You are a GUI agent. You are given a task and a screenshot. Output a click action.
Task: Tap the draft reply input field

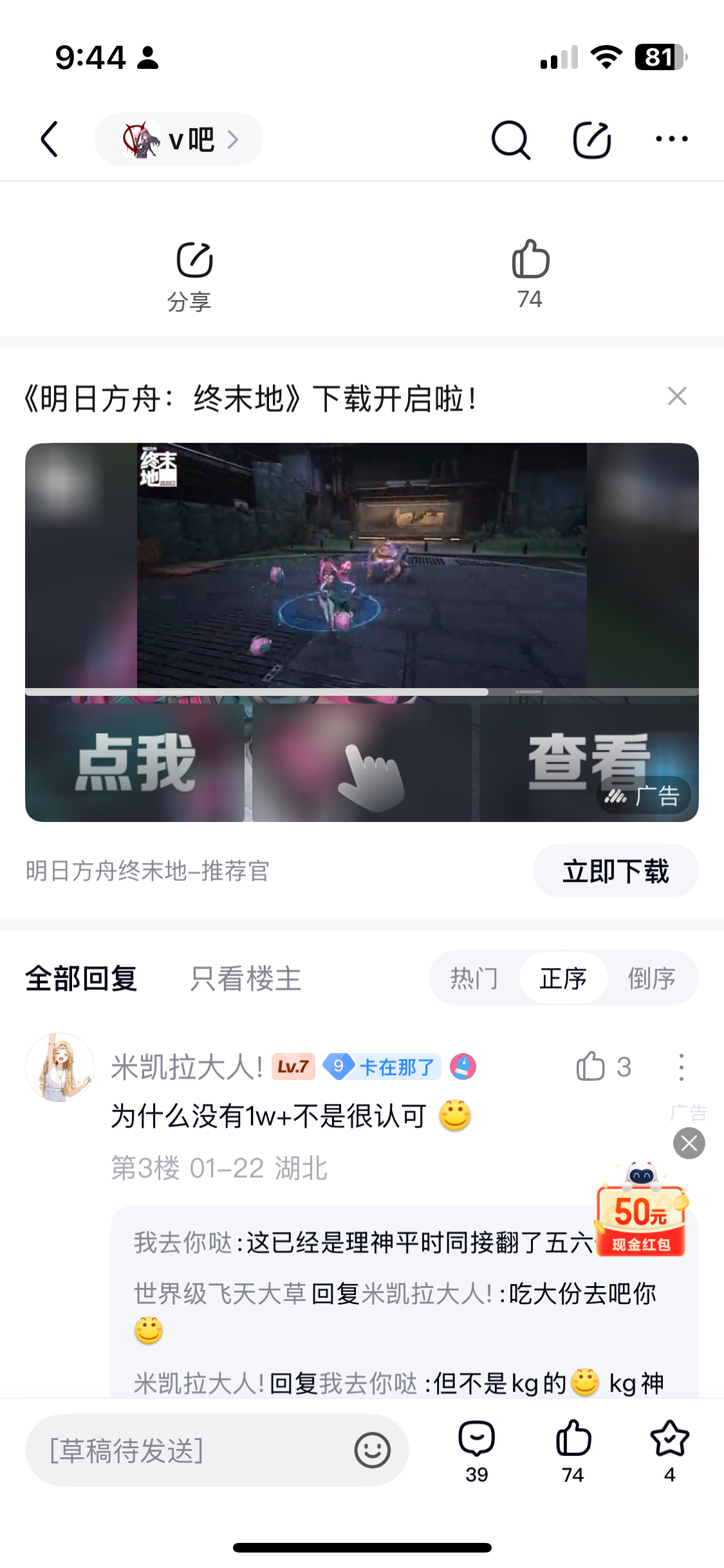(x=217, y=1450)
